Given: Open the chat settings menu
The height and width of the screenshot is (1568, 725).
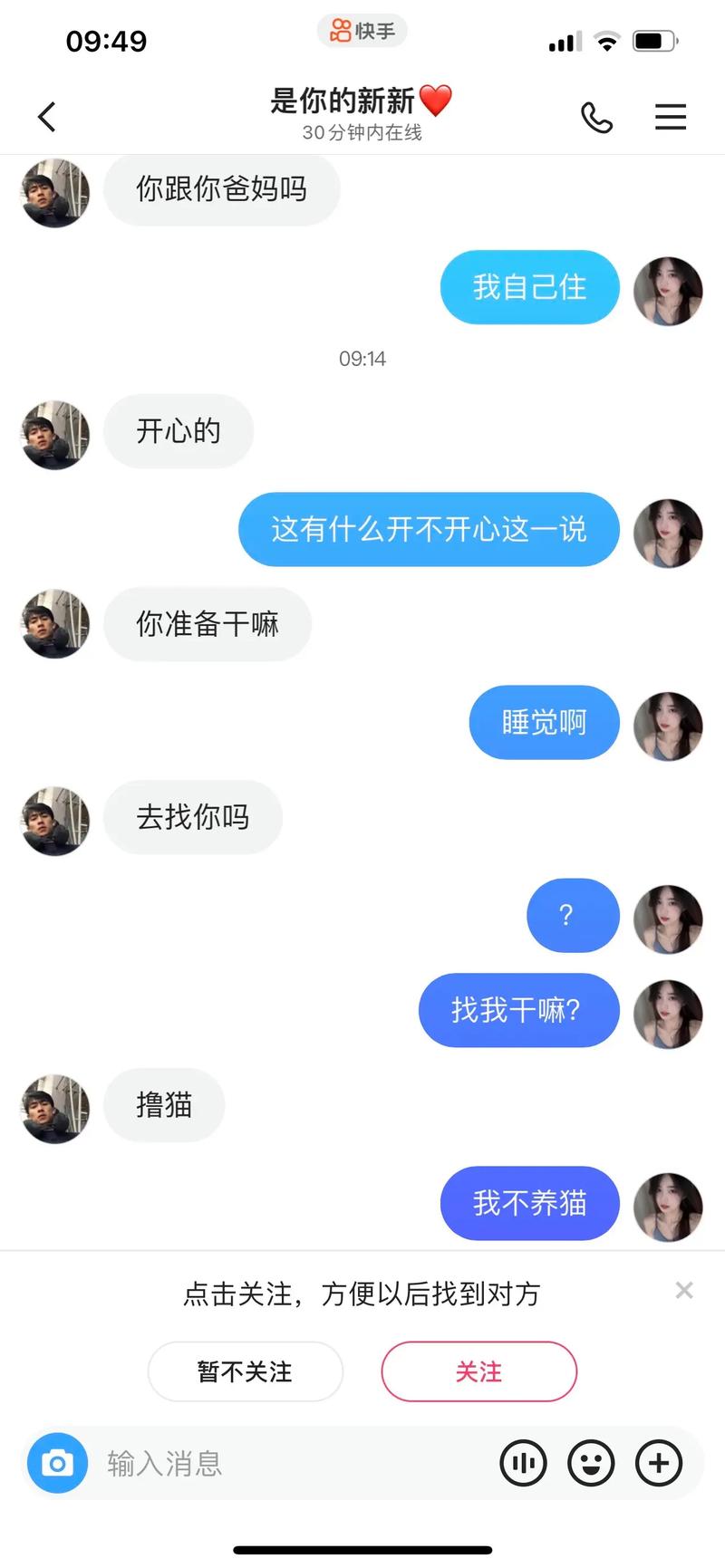Looking at the screenshot, I should click(x=670, y=117).
